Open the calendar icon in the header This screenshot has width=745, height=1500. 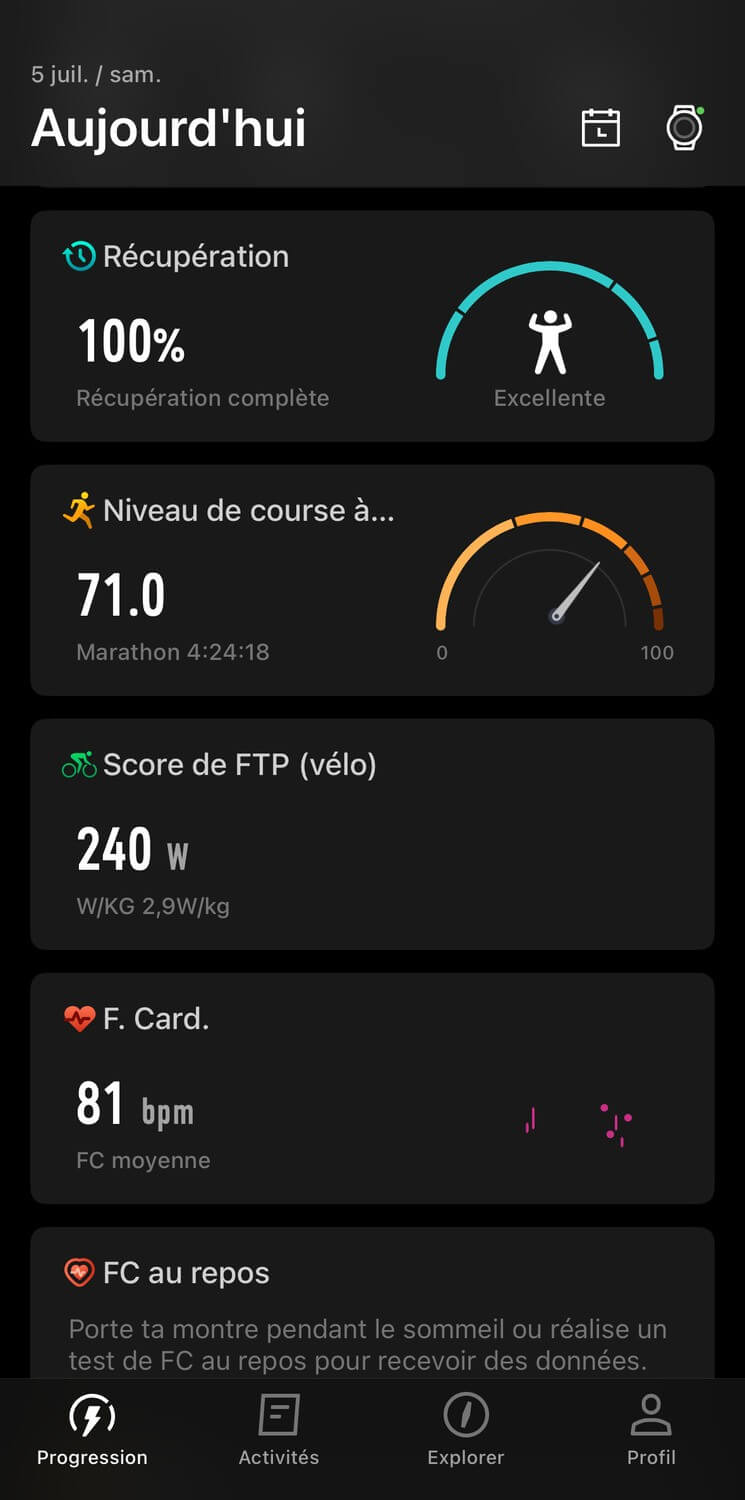coord(601,128)
